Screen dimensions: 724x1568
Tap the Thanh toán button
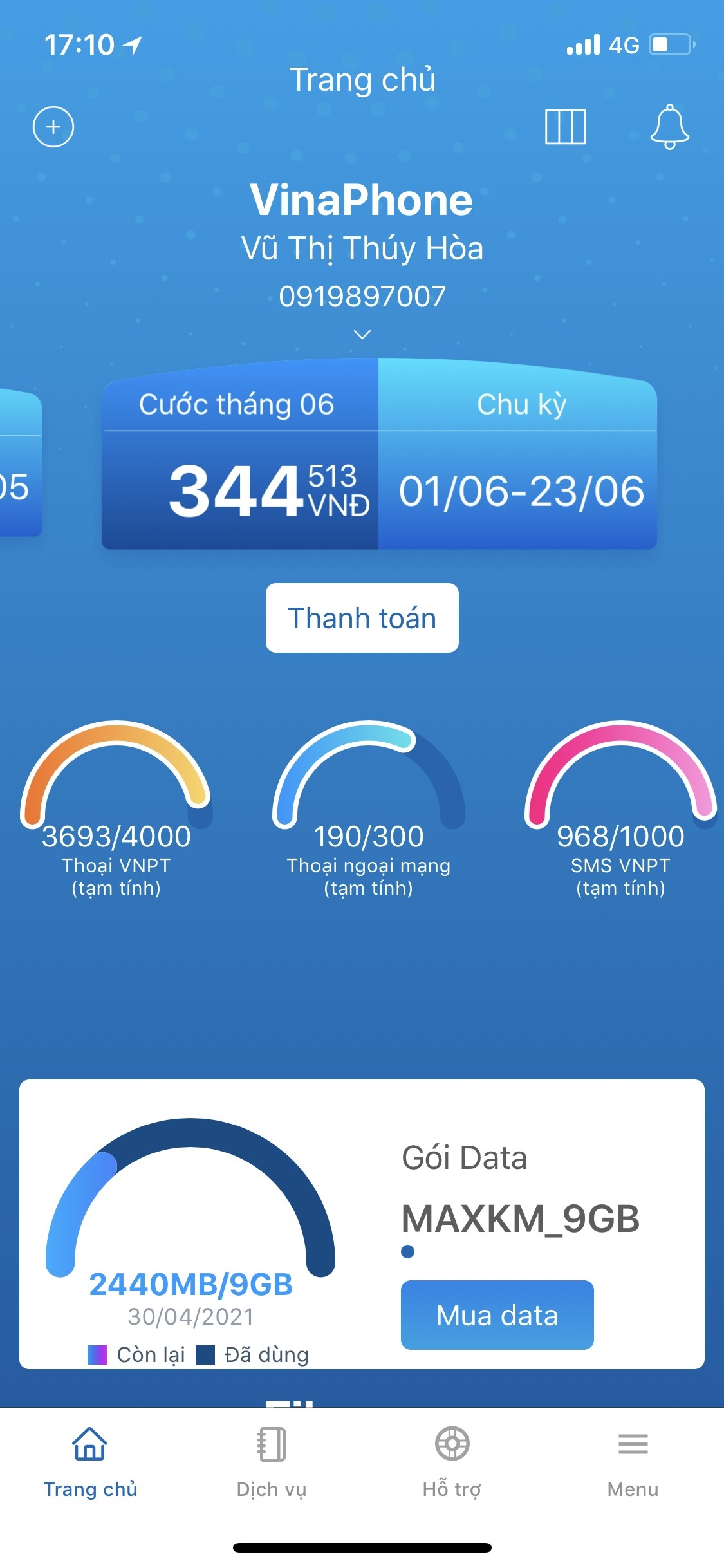(362, 618)
